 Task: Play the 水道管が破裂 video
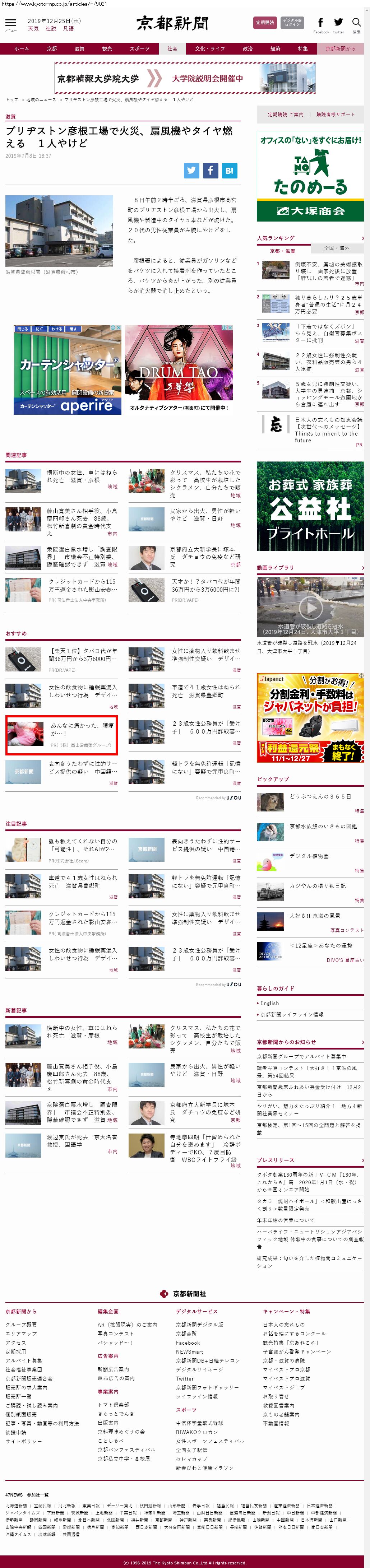coord(310,607)
